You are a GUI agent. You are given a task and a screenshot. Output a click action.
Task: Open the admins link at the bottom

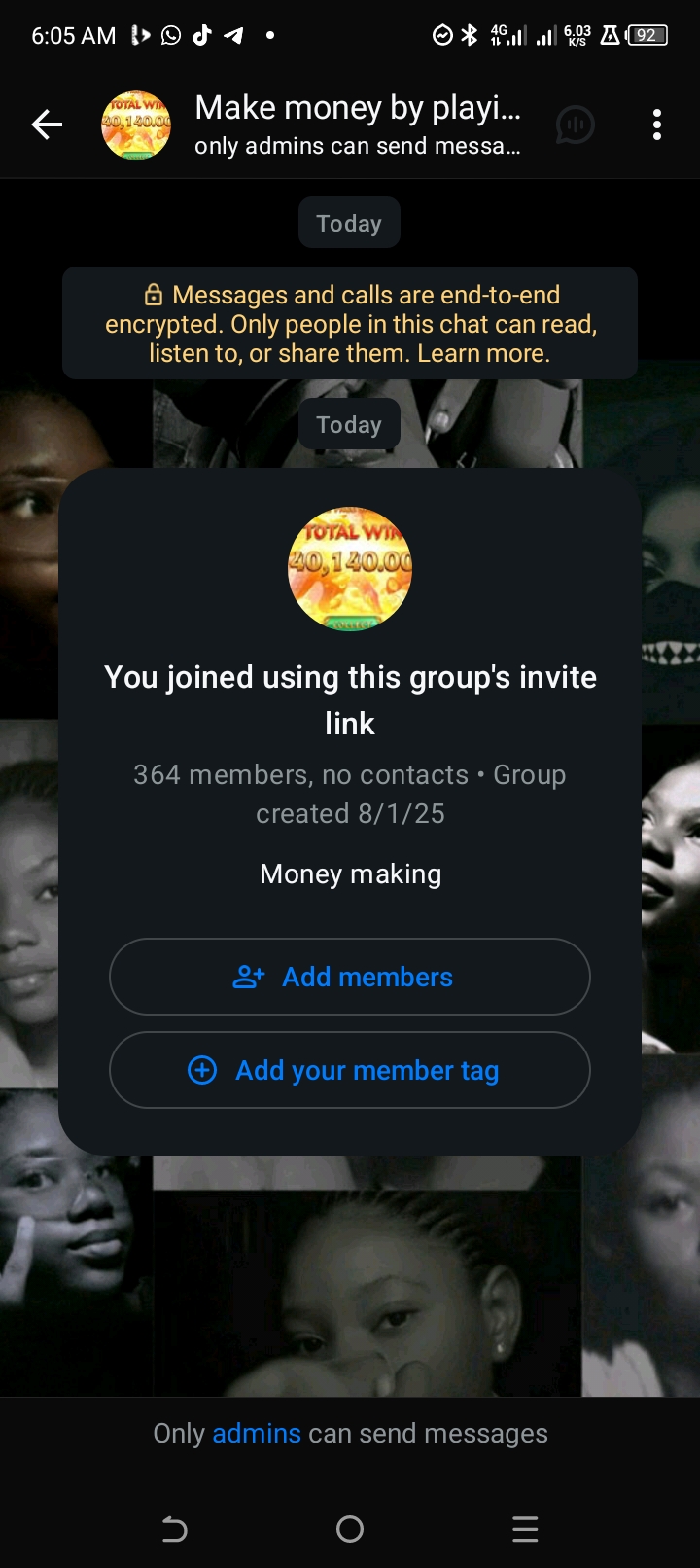257,1433
